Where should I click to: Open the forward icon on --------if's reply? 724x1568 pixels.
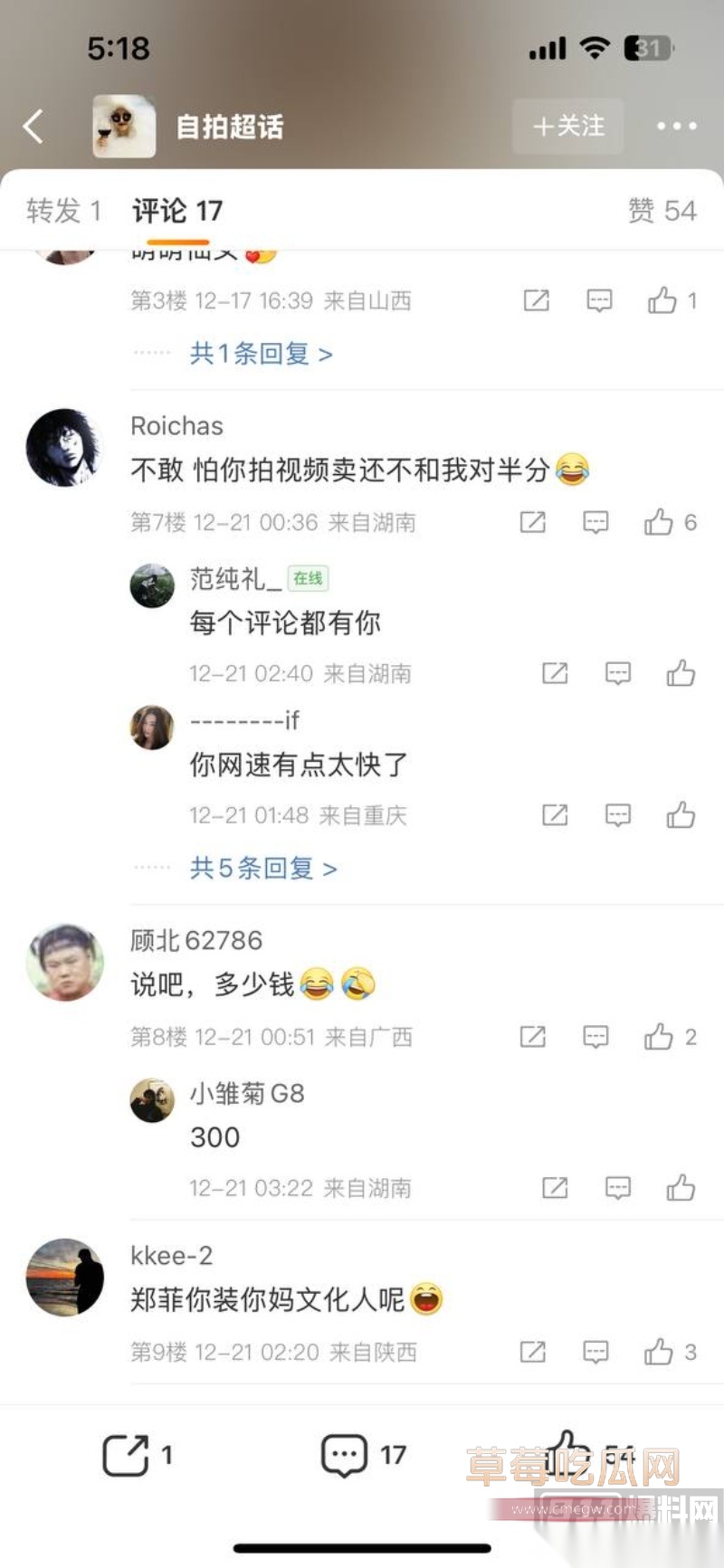554,815
